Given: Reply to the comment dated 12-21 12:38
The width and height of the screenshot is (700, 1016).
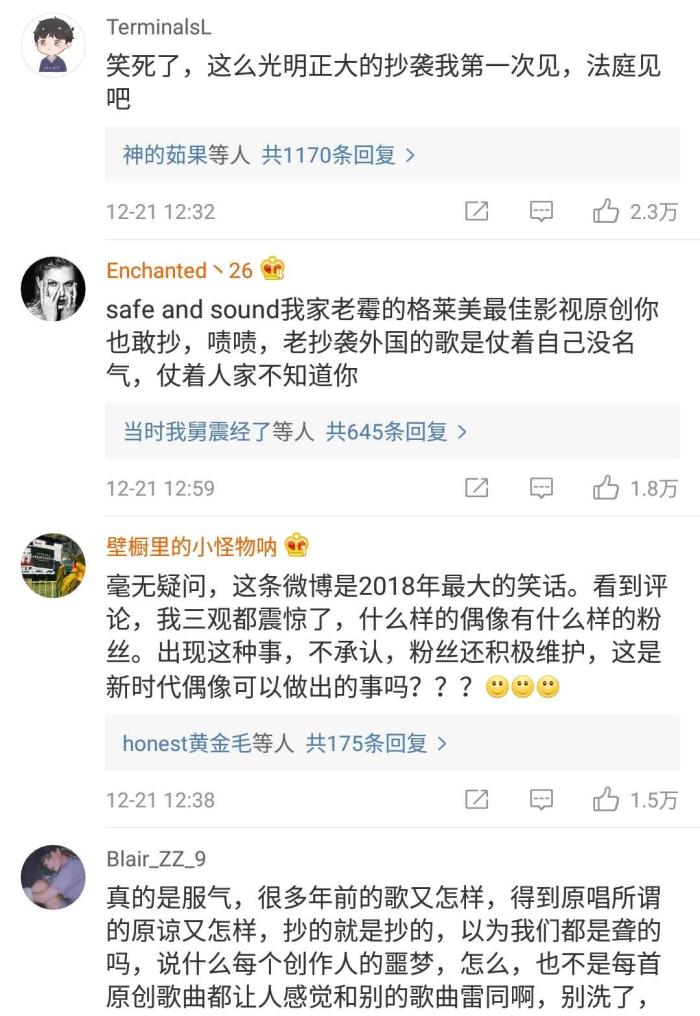Looking at the screenshot, I should (541, 799).
